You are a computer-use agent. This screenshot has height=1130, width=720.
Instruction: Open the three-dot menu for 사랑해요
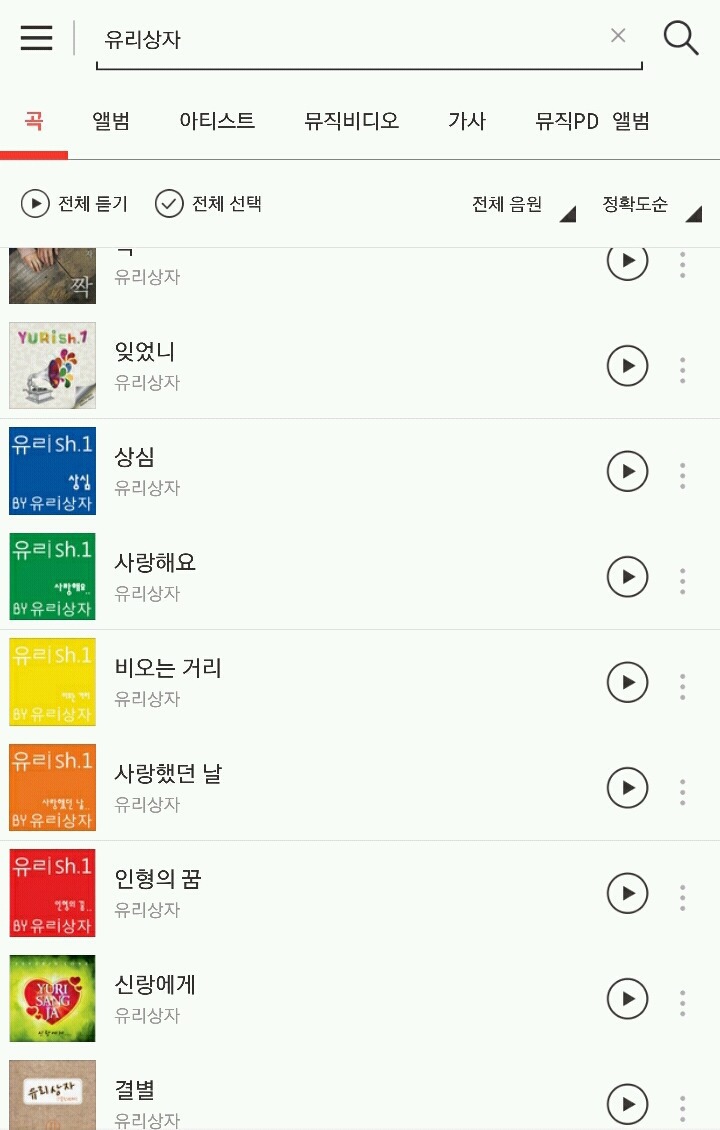tap(682, 577)
